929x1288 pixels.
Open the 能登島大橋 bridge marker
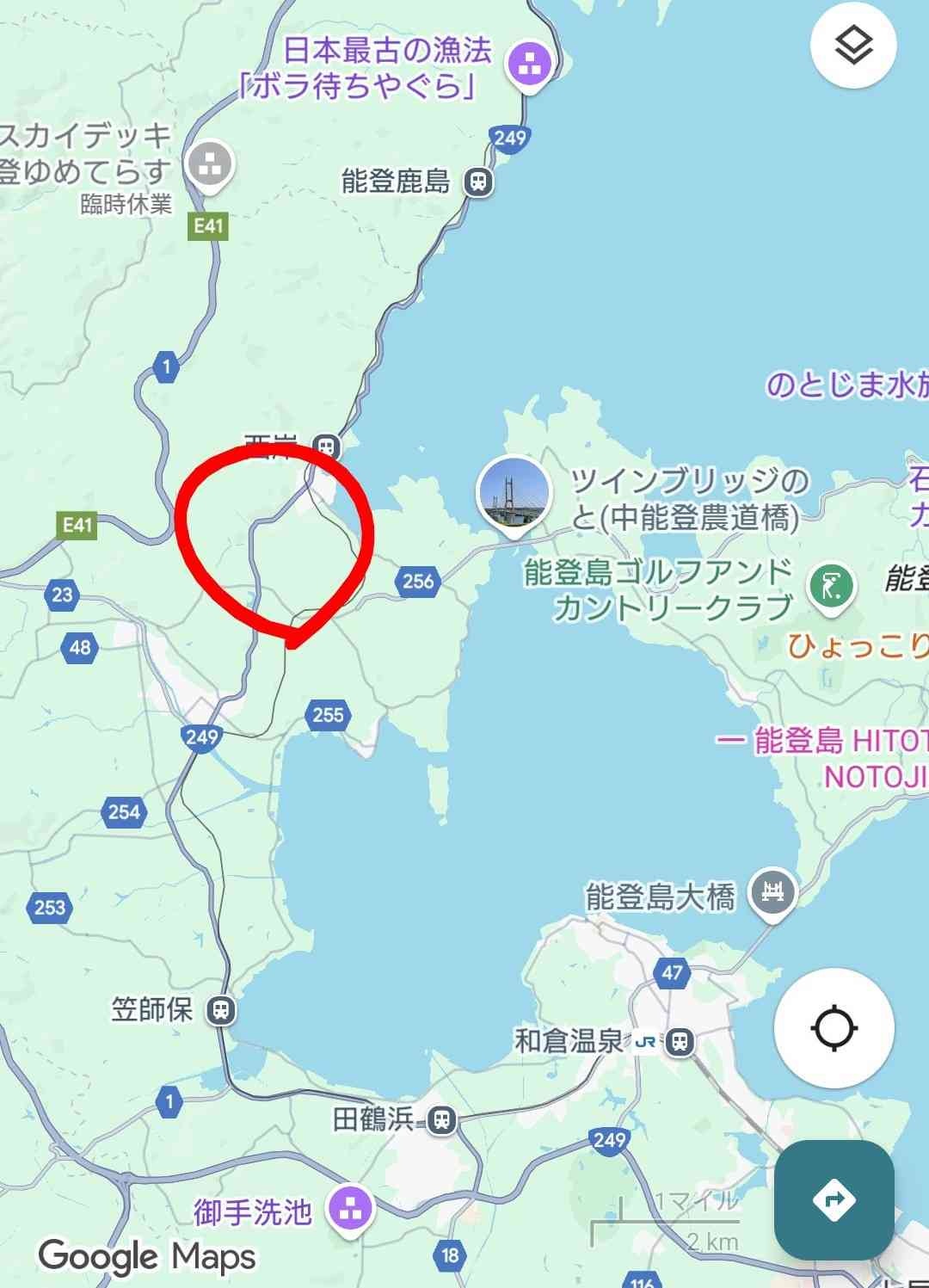pos(772,892)
